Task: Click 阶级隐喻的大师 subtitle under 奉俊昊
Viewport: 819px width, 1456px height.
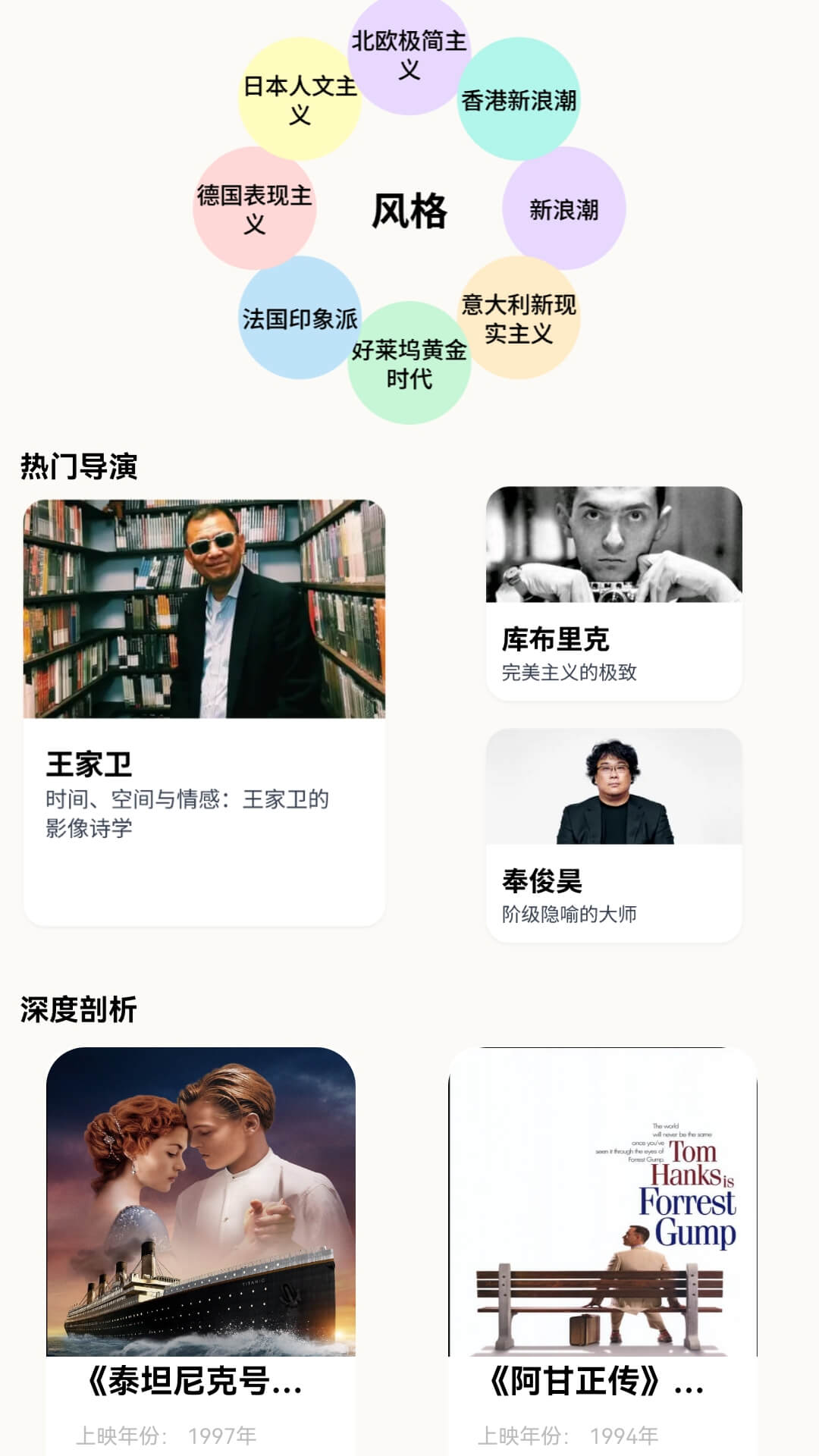Action: (x=569, y=914)
